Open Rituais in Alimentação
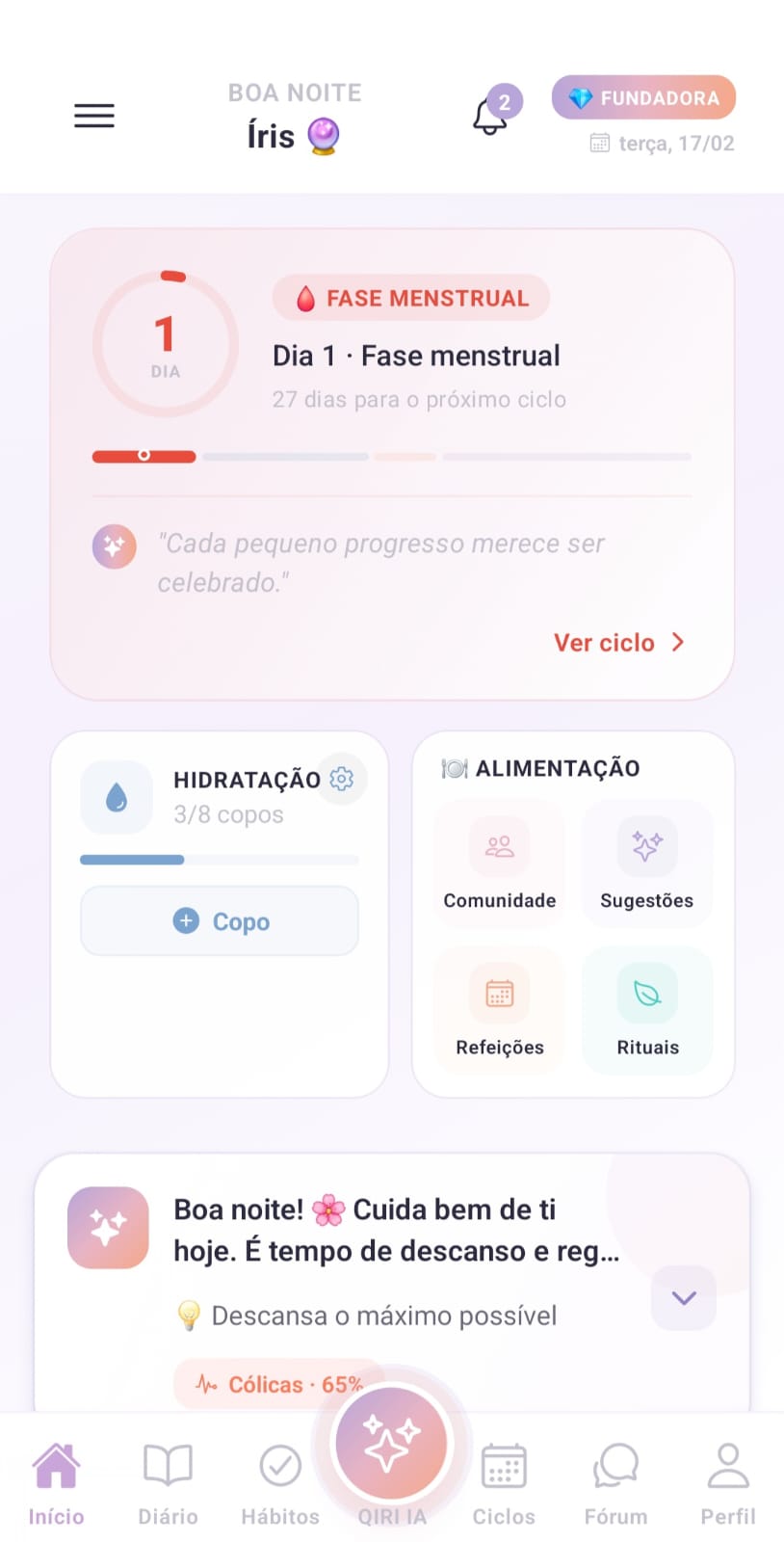784x1542 pixels. point(647,1010)
